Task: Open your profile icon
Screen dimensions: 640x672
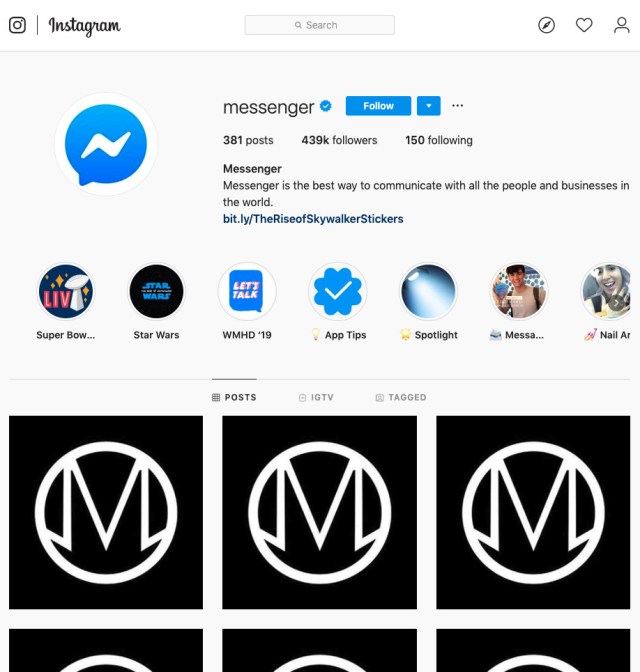Action: point(622,25)
